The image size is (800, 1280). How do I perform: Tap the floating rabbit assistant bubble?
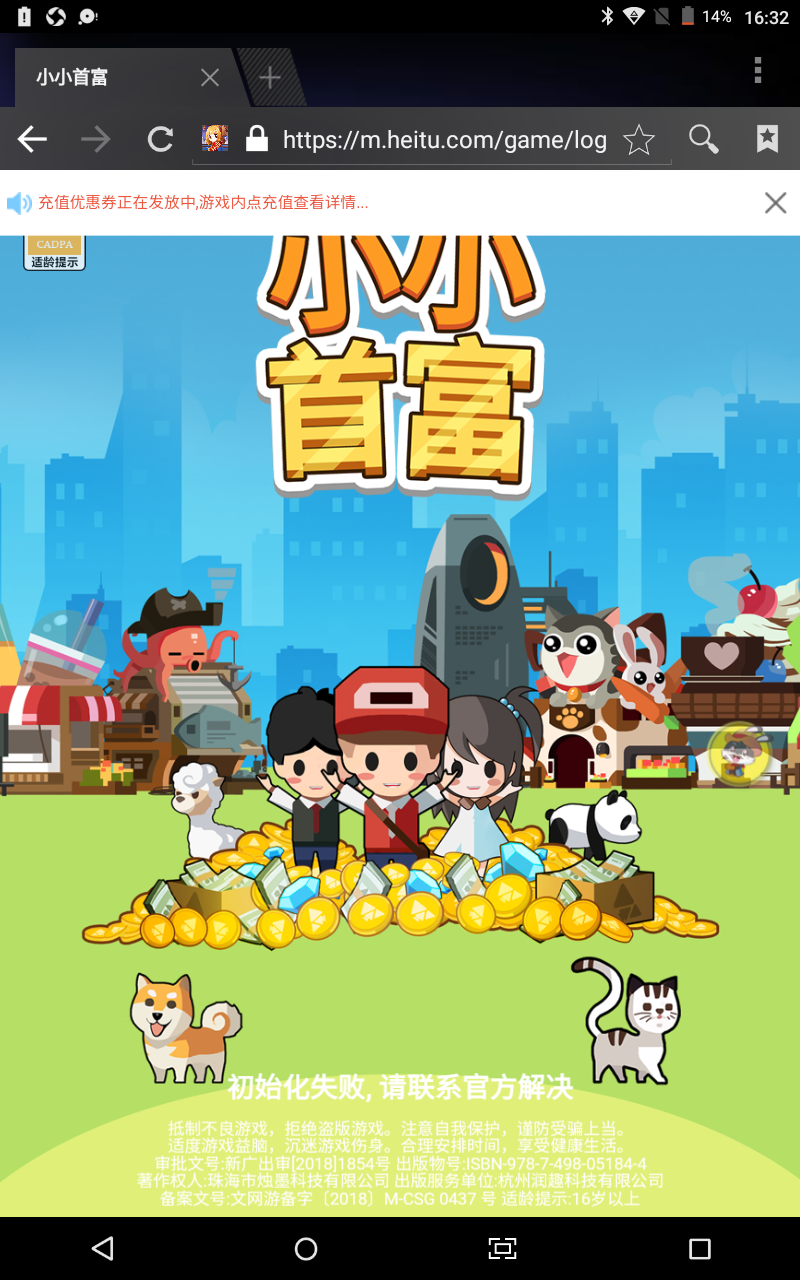[738, 755]
